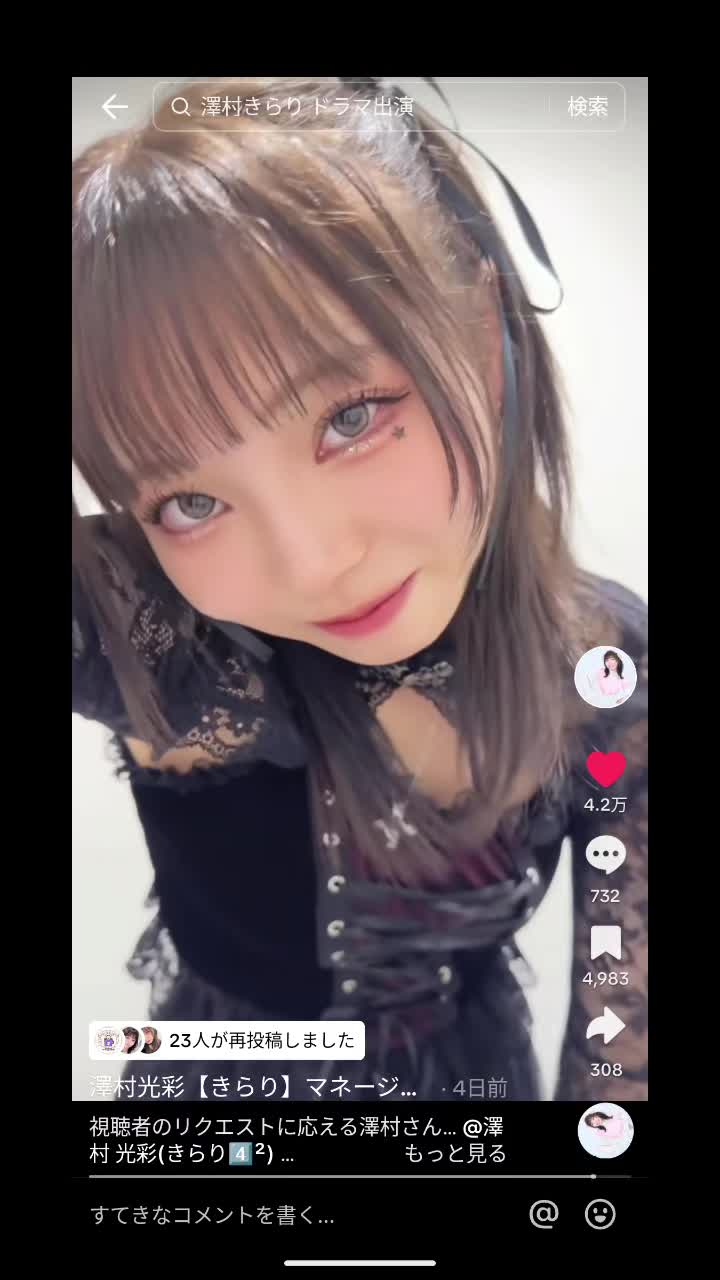Insert a mention with the @ icon
720x1280 pixels.
coord(543,1214)
